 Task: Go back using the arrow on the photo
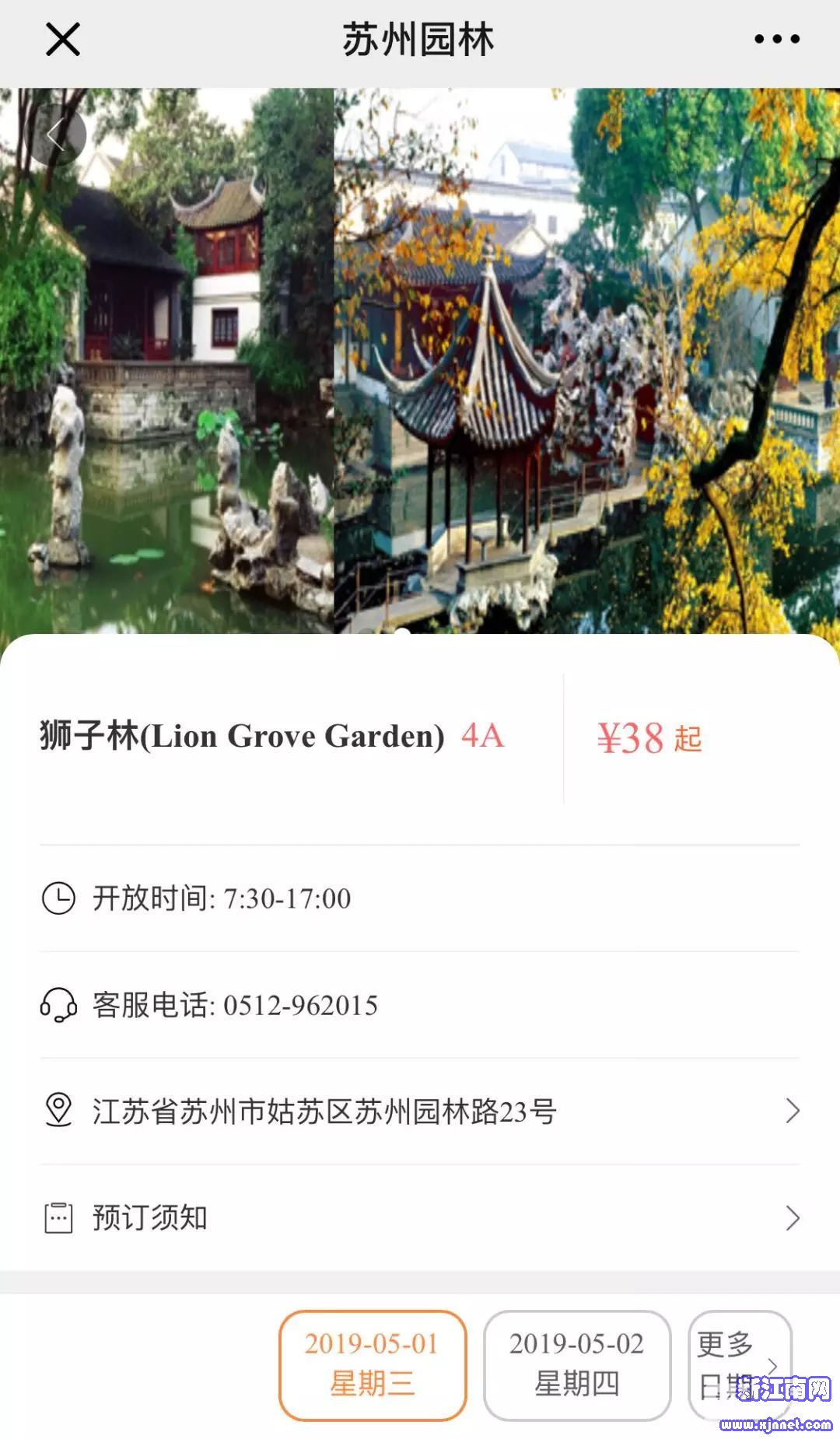click(57, 135)
